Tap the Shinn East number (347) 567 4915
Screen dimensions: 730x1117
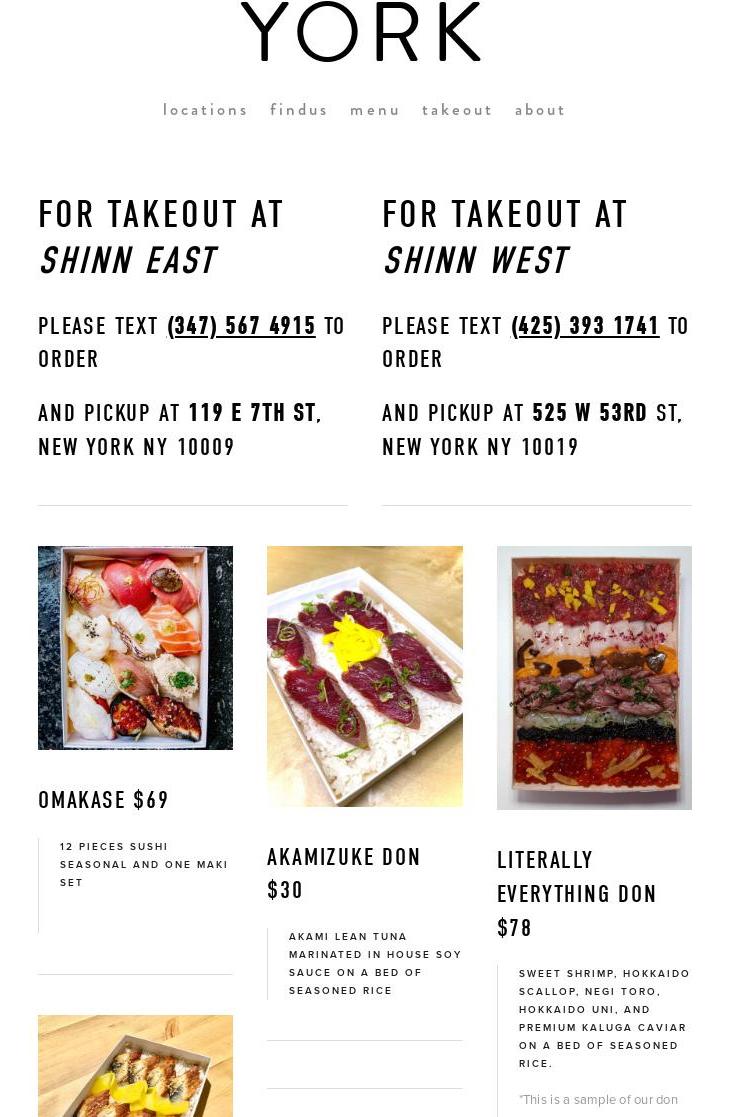click(241, 326)
